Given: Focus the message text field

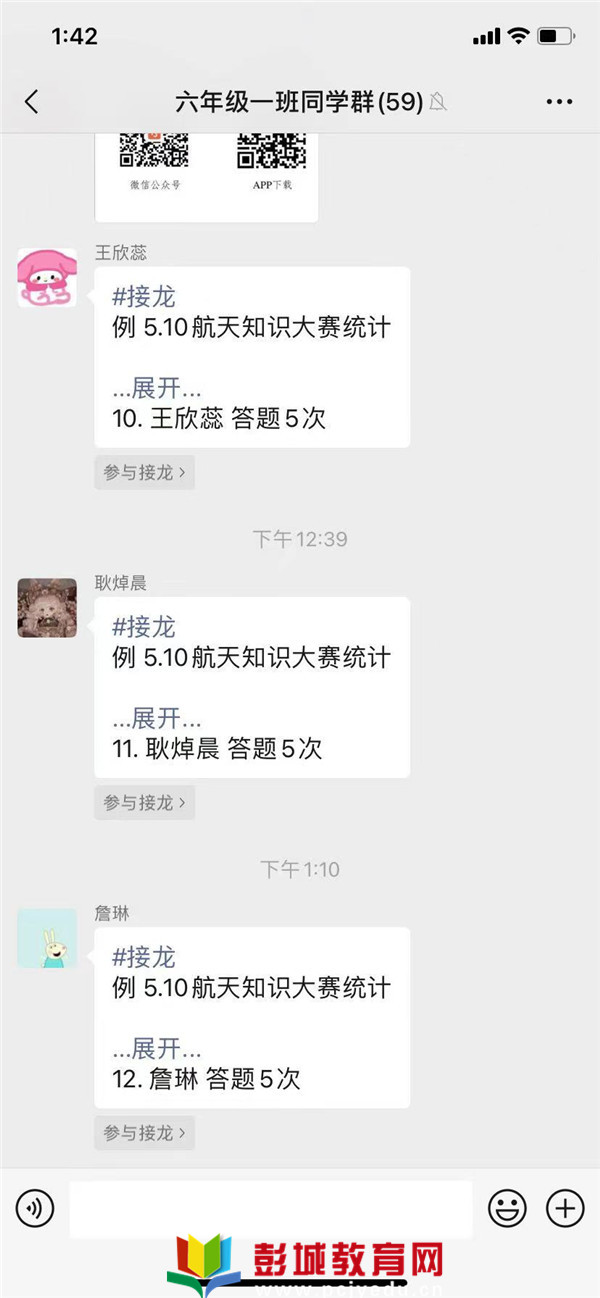Looking at the screenshot, I should coord(270,1209).
